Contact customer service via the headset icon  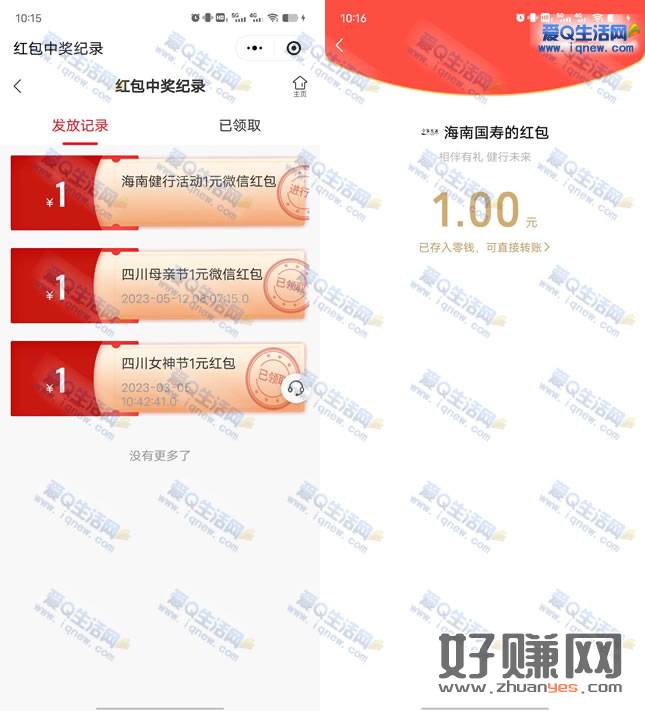295,388
